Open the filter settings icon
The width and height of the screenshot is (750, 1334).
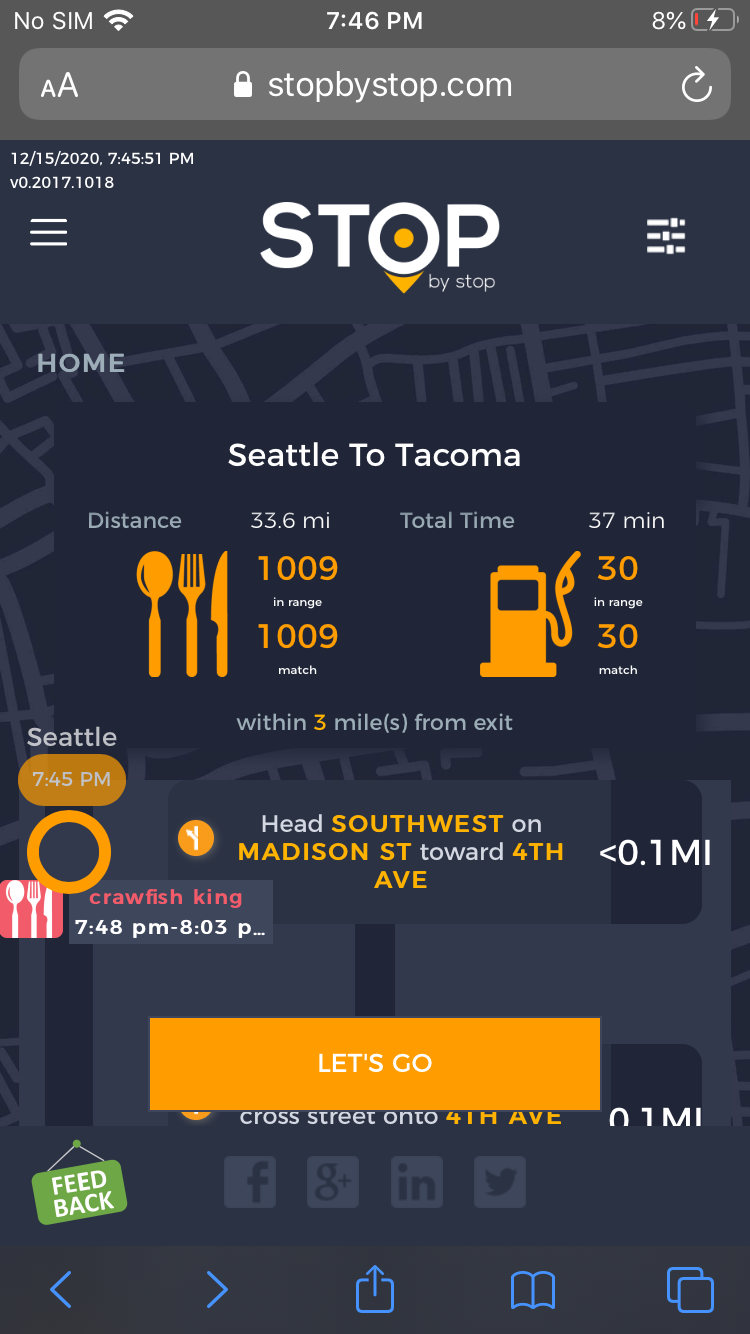(x=666, y=236)
